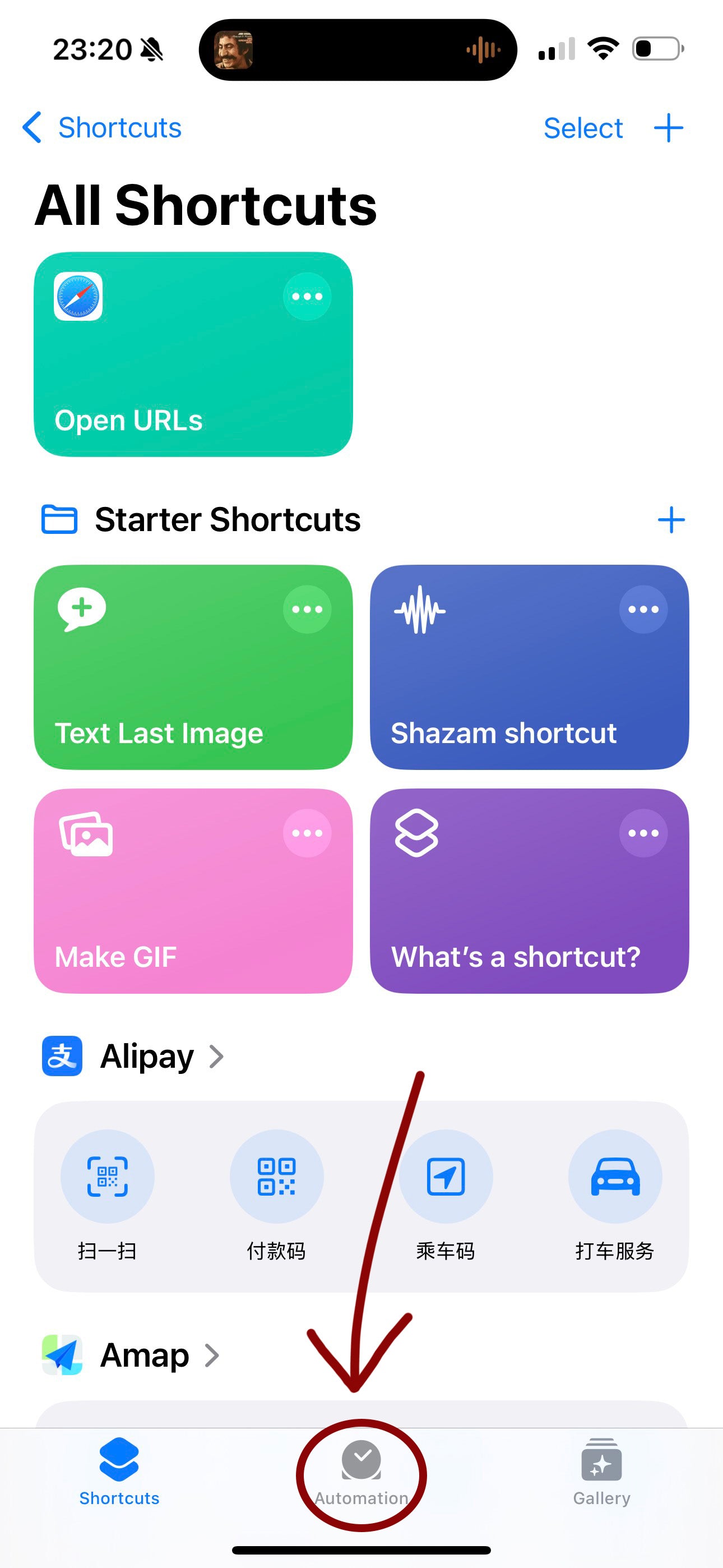Open options for Shazam shortcut
Image resolution: width=723 pixels, height=1568 pixels.
643,609
